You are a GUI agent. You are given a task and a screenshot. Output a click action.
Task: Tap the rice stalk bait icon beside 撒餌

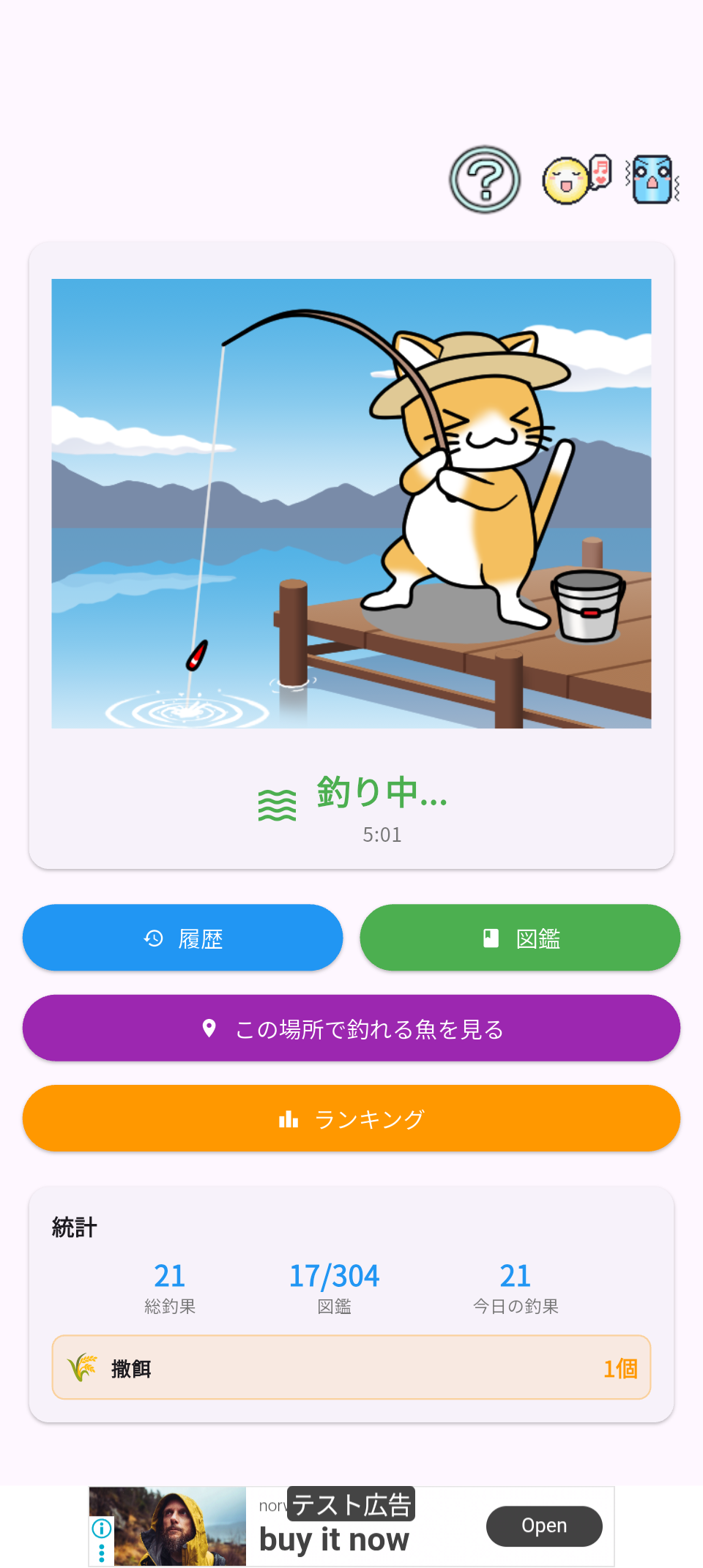(x=83, y=1367)
